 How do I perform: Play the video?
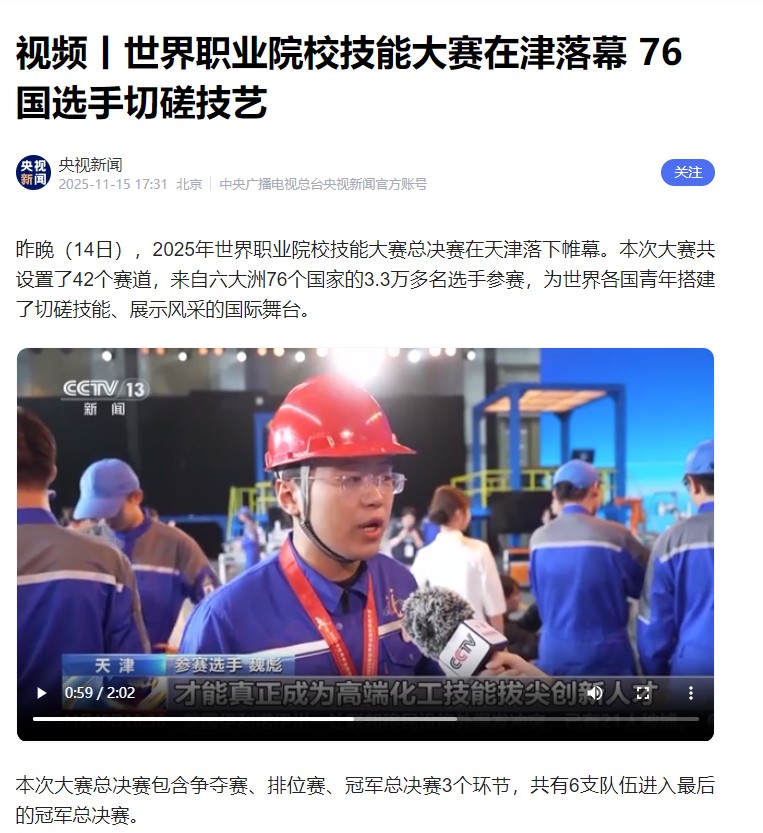pos(41,692)
